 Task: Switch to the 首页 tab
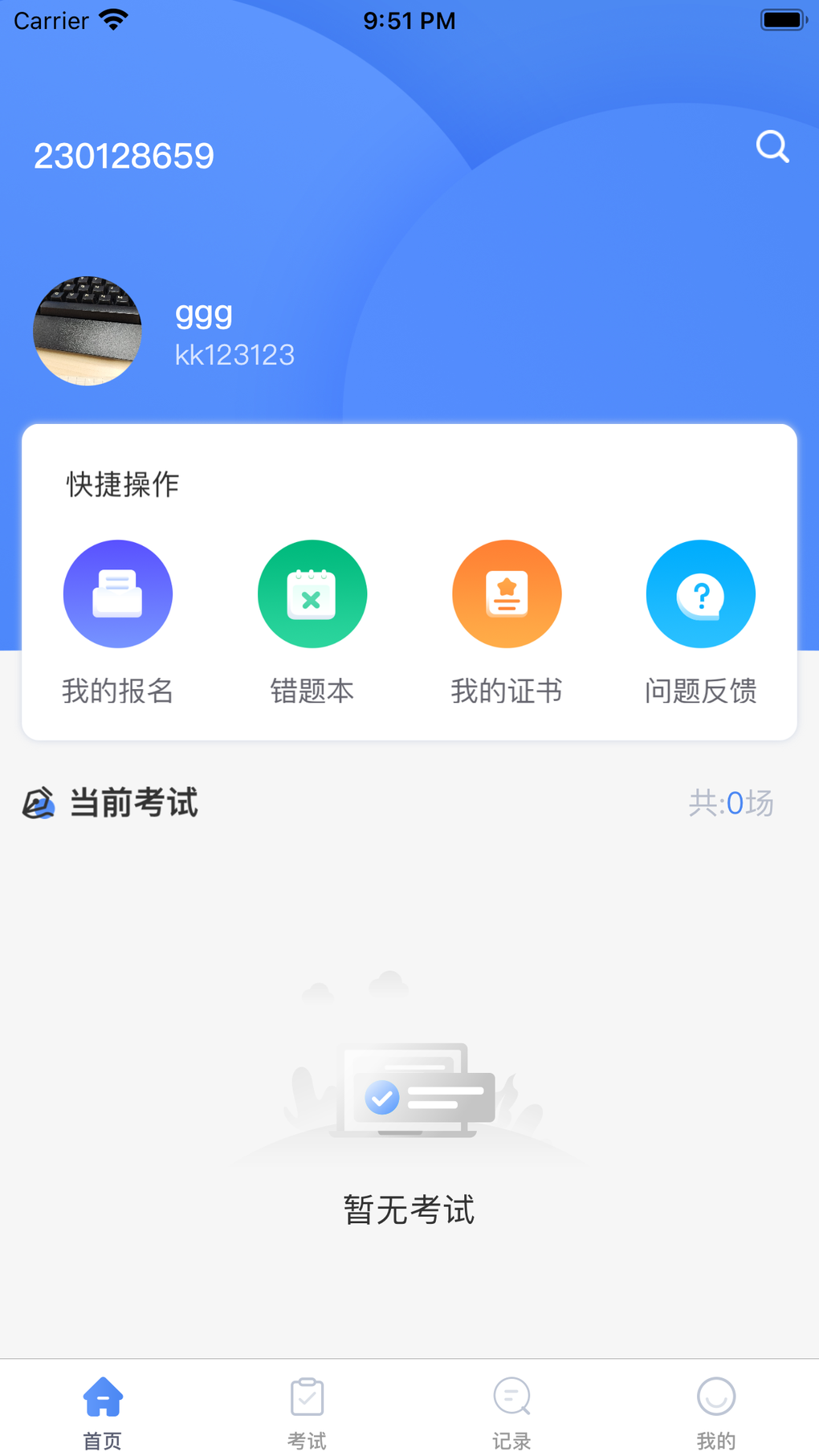(x=103, y=1410)
